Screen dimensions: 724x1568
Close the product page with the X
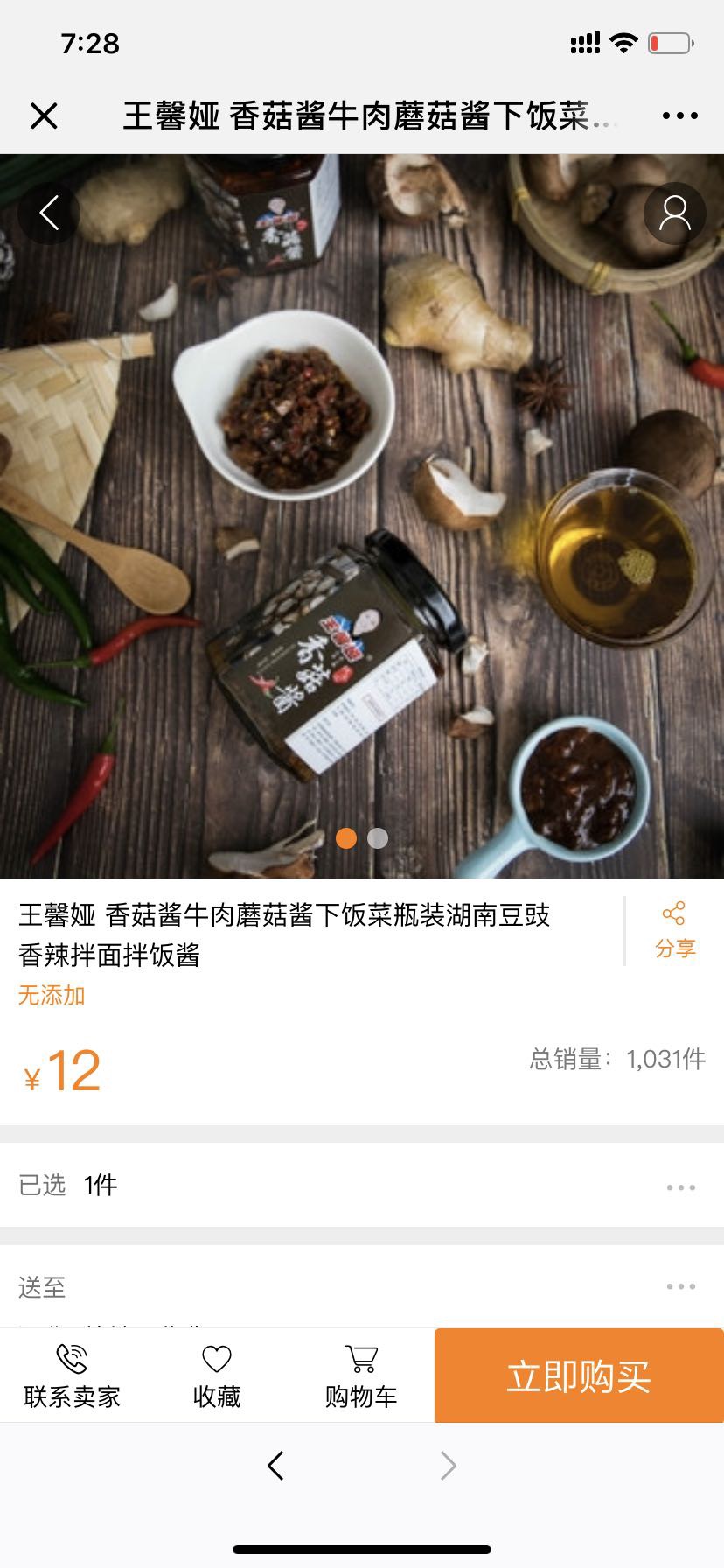pyautogui.click(x=44, y=115)
